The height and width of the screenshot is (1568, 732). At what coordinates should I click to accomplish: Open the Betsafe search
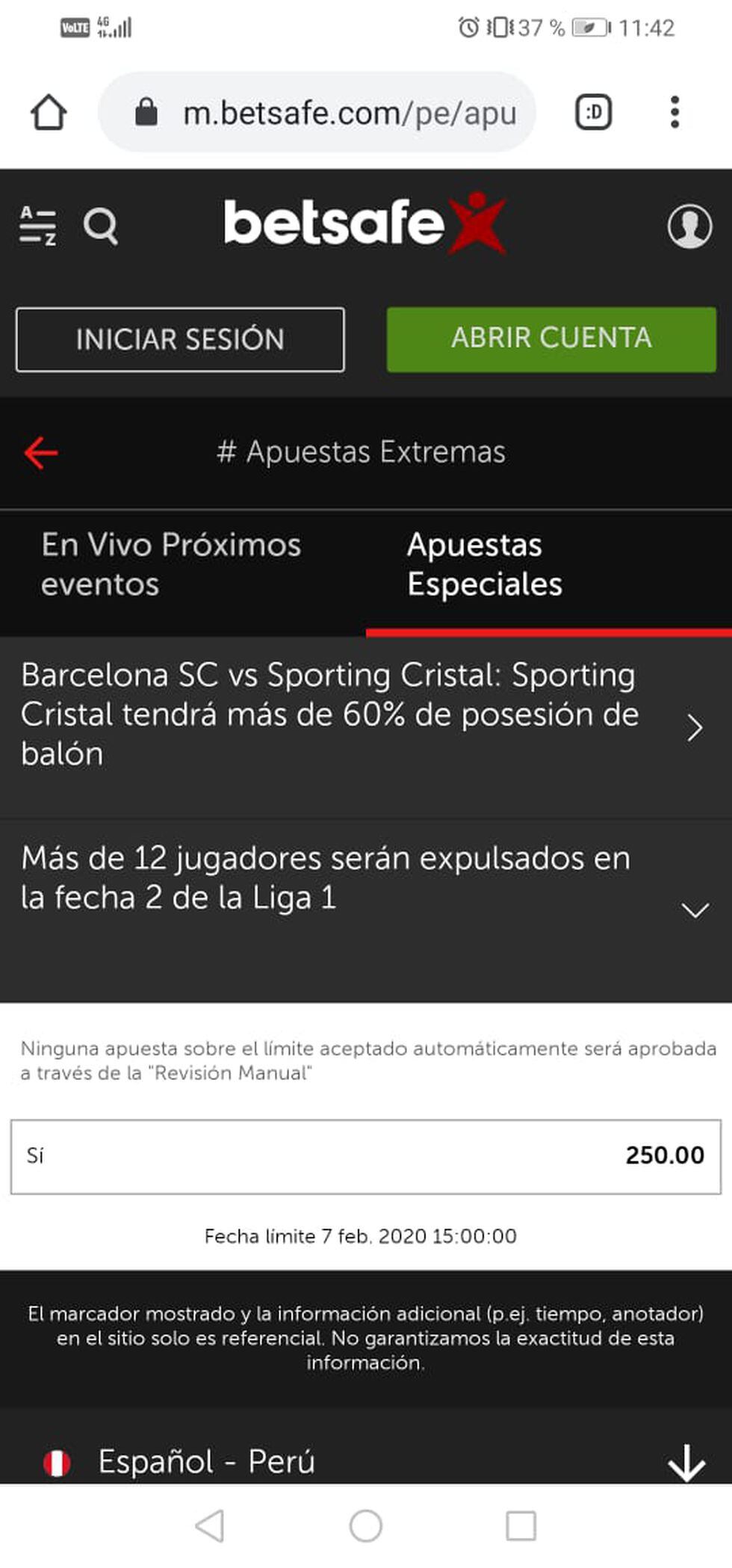click(x=101, y=225)
